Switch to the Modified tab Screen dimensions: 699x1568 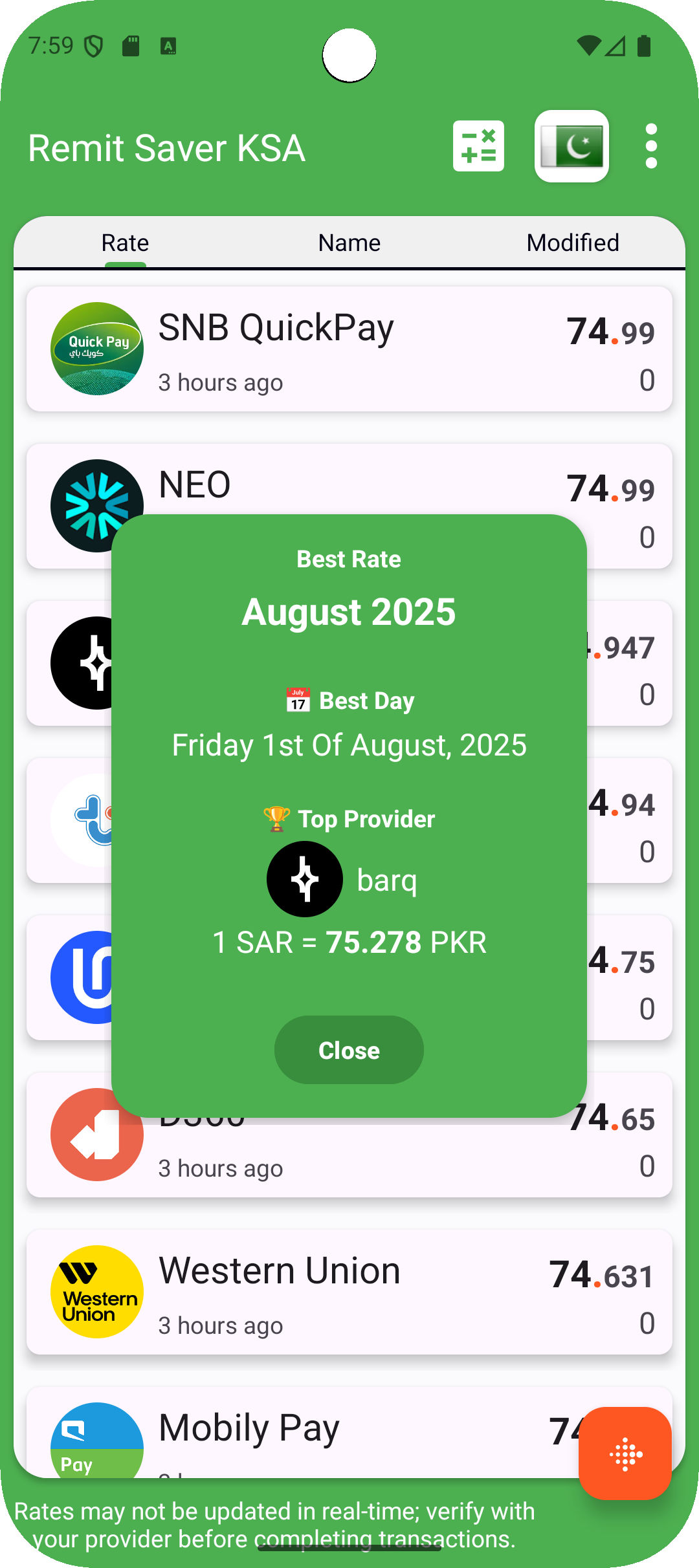(x=573, y=243)
